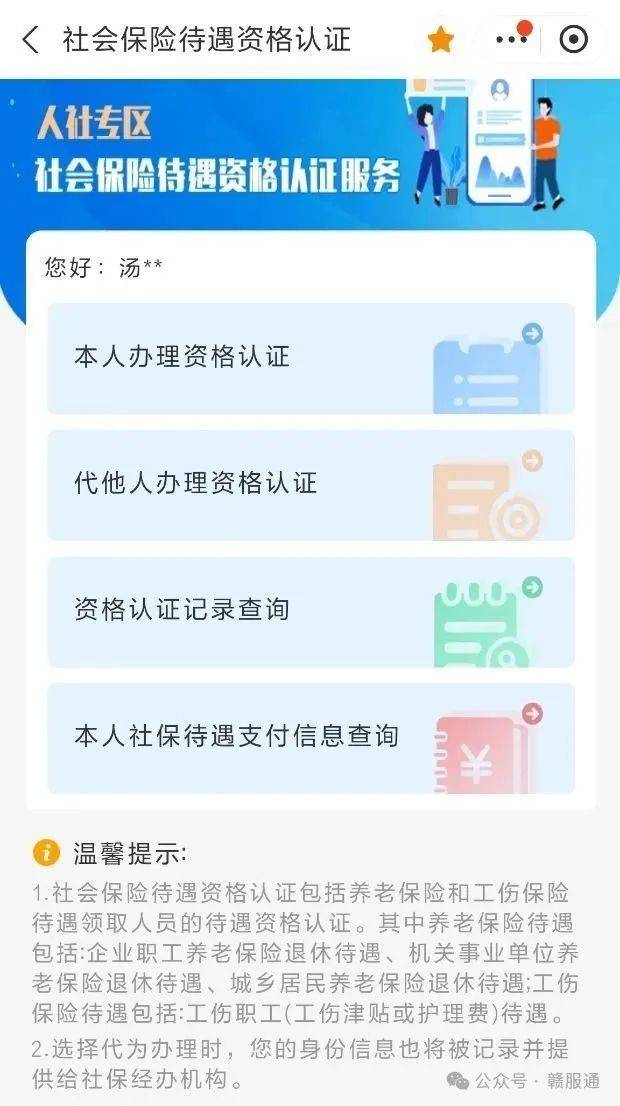620x1106 pixels.
Task: Open 资格认证记录查询
Action: point(310,611)
